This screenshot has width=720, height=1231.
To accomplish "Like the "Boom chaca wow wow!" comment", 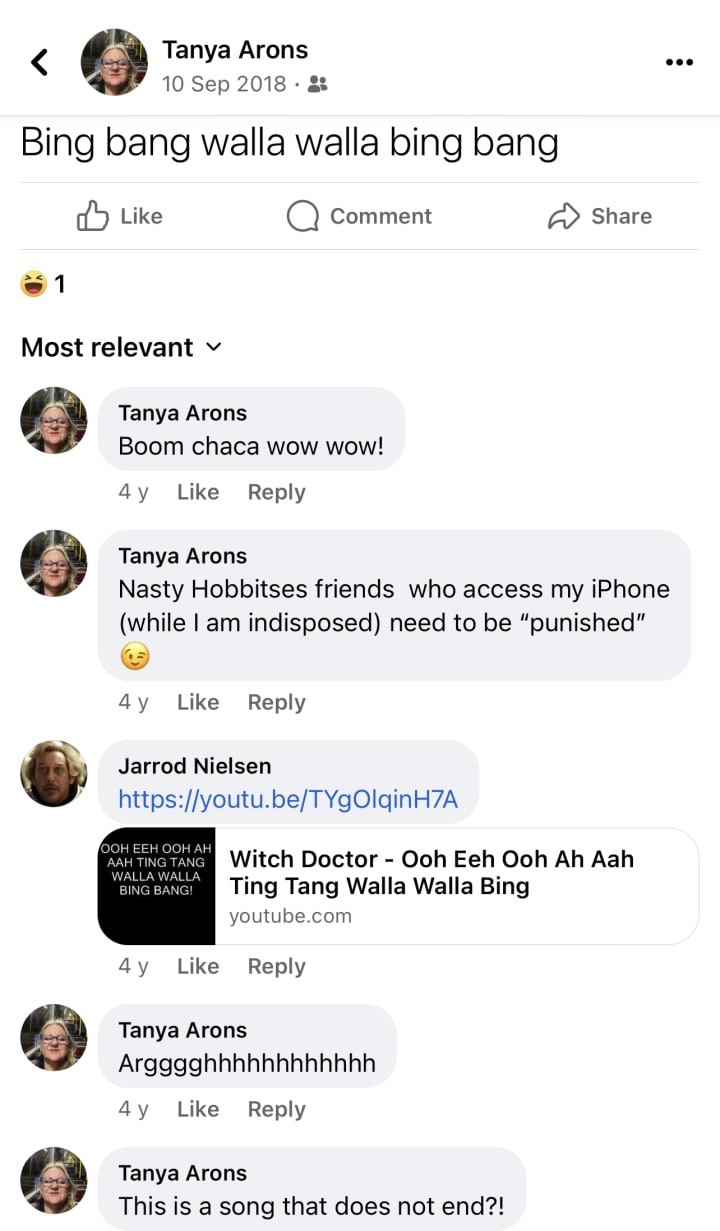I will (x=197, y=492).
